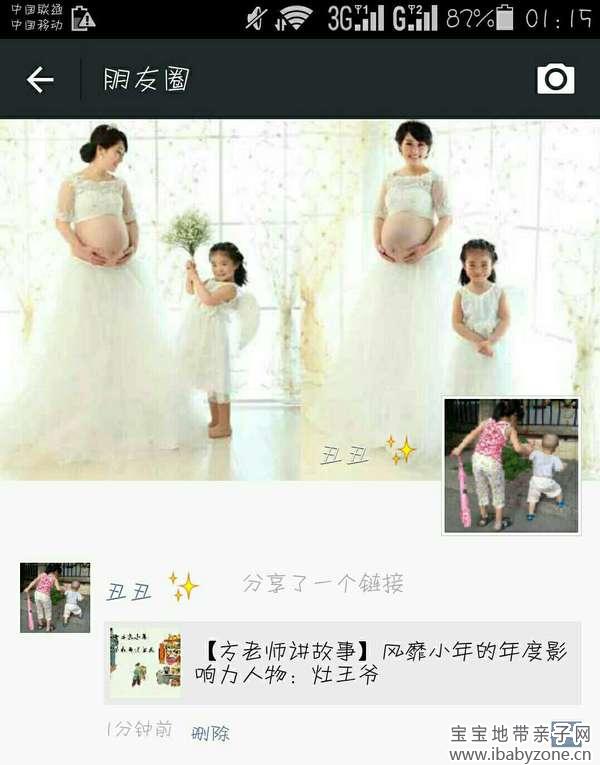600x765 pixels.
Task: Open the profile avatar on the cover
Action: (x=511, y=464)
